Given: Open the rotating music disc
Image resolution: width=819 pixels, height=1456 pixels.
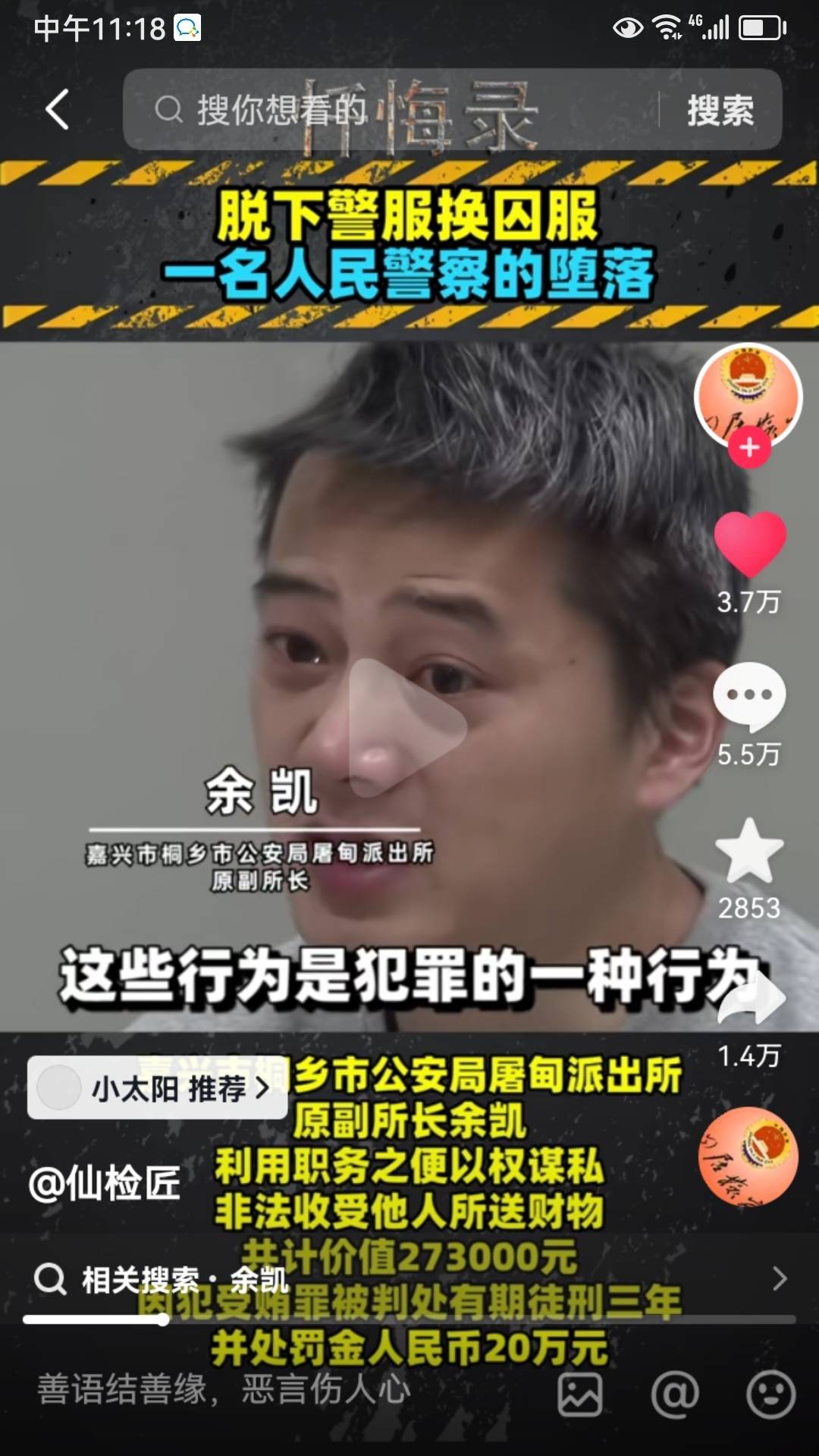Looking at the screenshot, I should [x=748, y=1156].
